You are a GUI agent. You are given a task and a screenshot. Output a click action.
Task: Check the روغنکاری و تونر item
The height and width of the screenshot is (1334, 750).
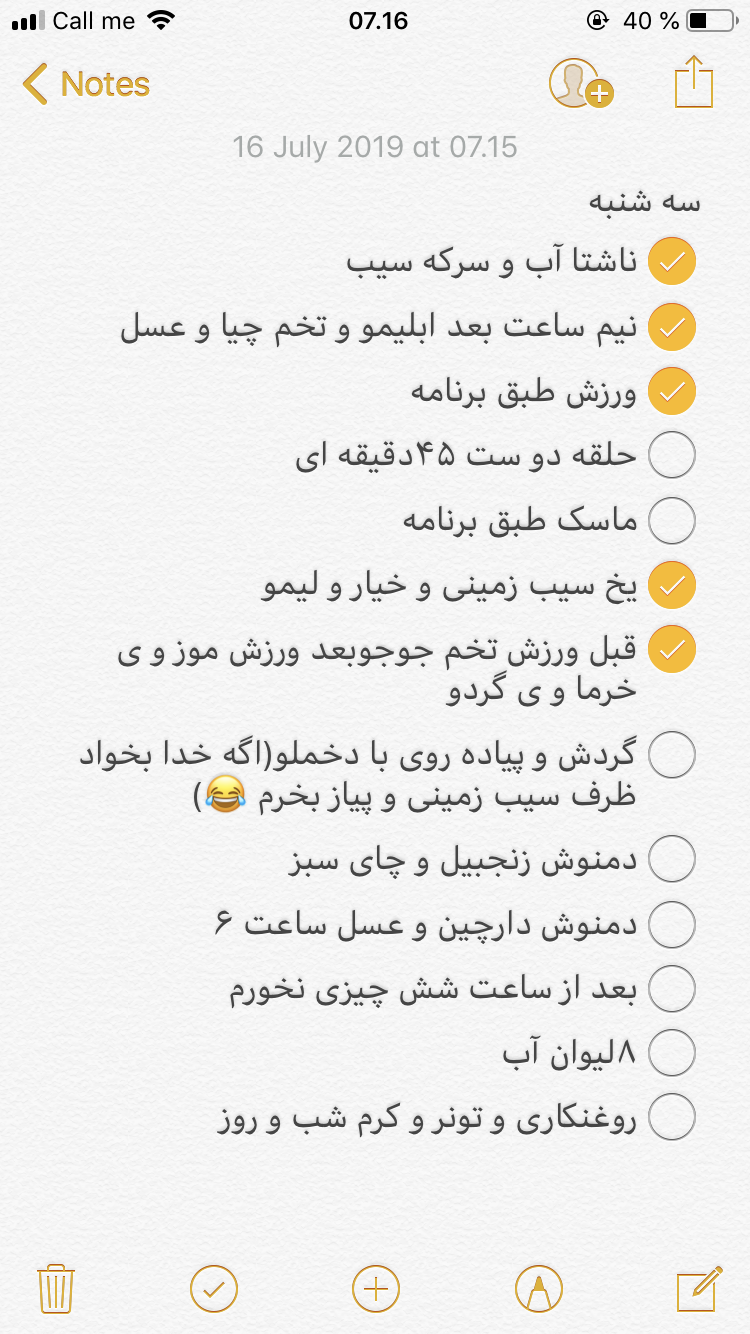(672, 1117)
